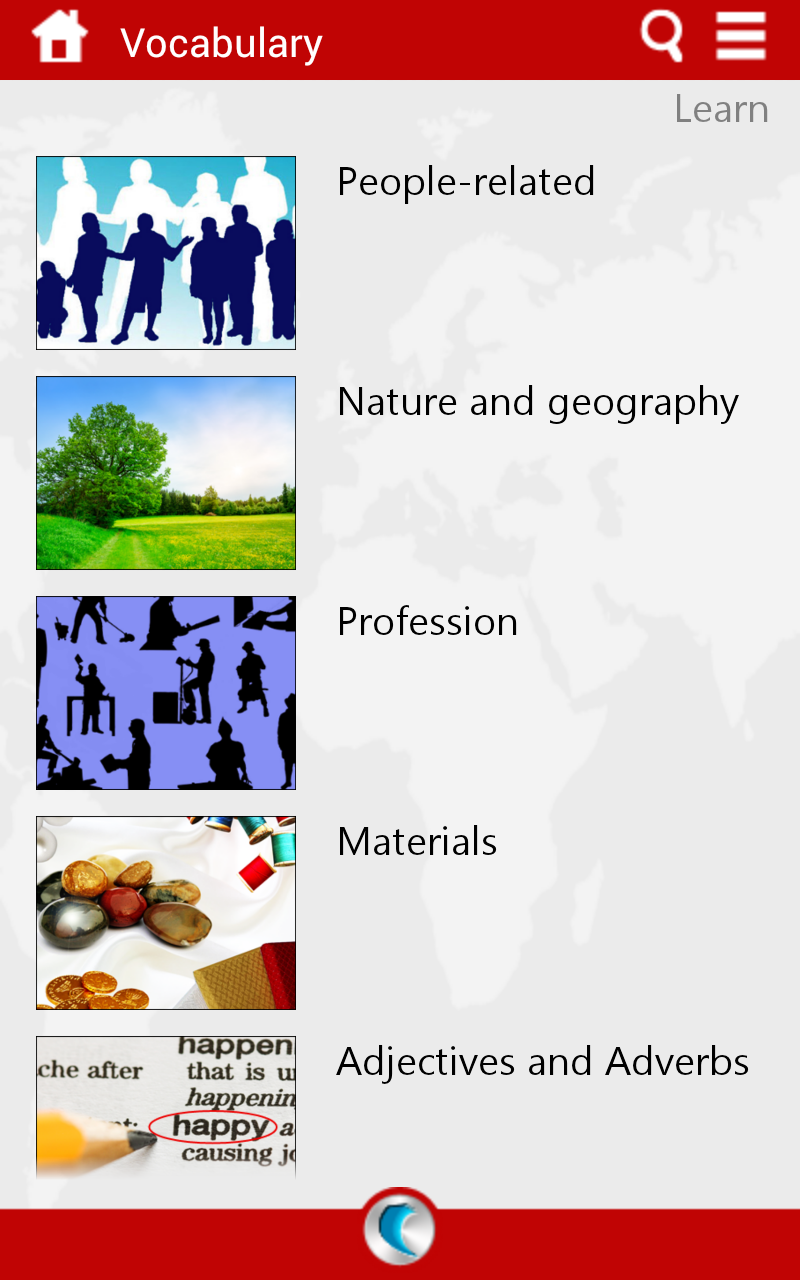The width and height of the screenshot is (800, 1280).
Task: Tap the red header bar
Action: point(400,40)
